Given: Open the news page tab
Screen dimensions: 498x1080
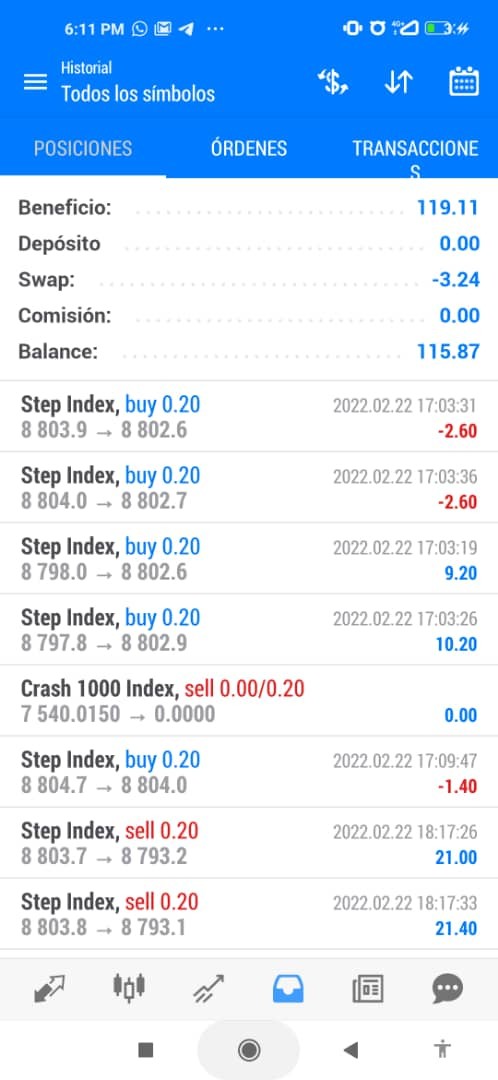Looking at the screenshot, I should (x=368, y=990).
